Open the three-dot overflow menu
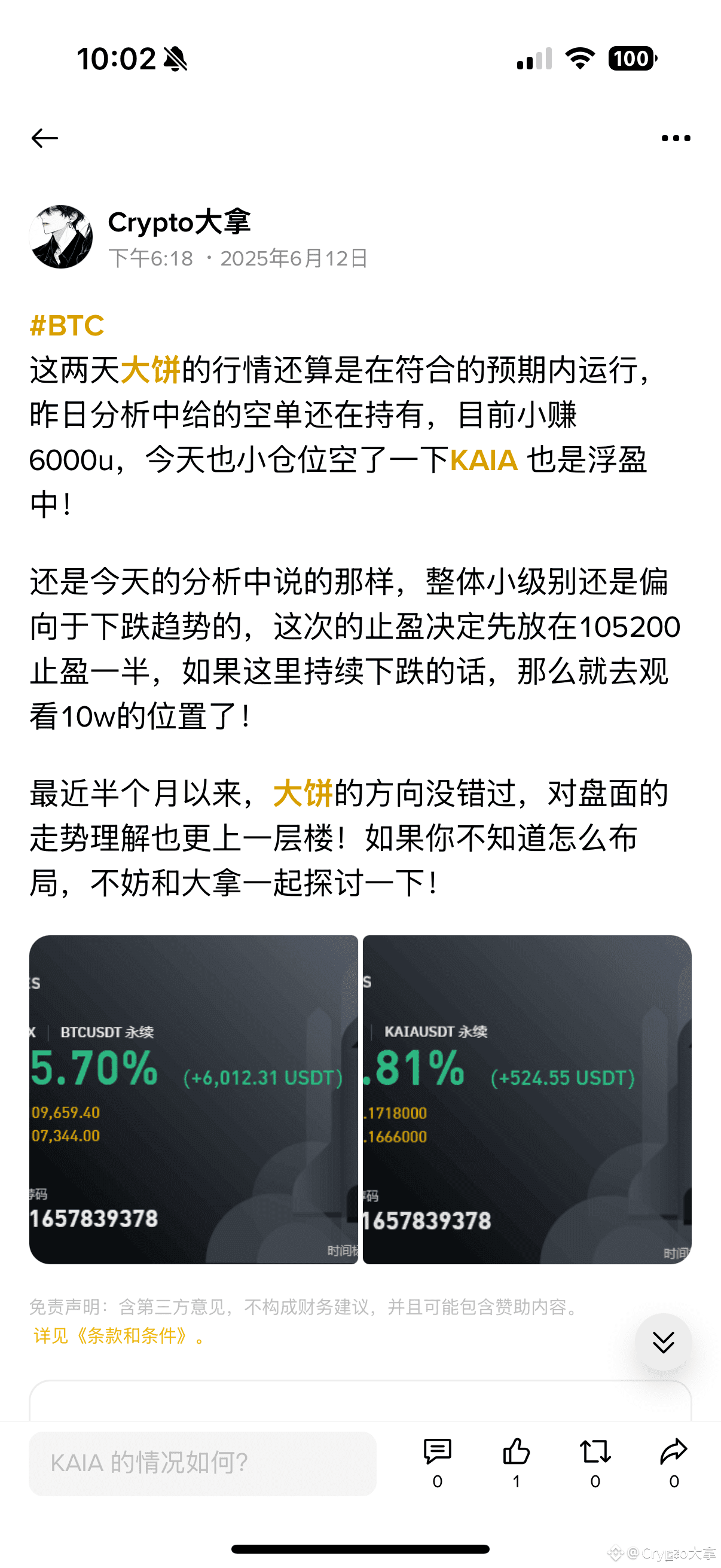Viewport: 721px width, 1568px height. coord(676,138)
